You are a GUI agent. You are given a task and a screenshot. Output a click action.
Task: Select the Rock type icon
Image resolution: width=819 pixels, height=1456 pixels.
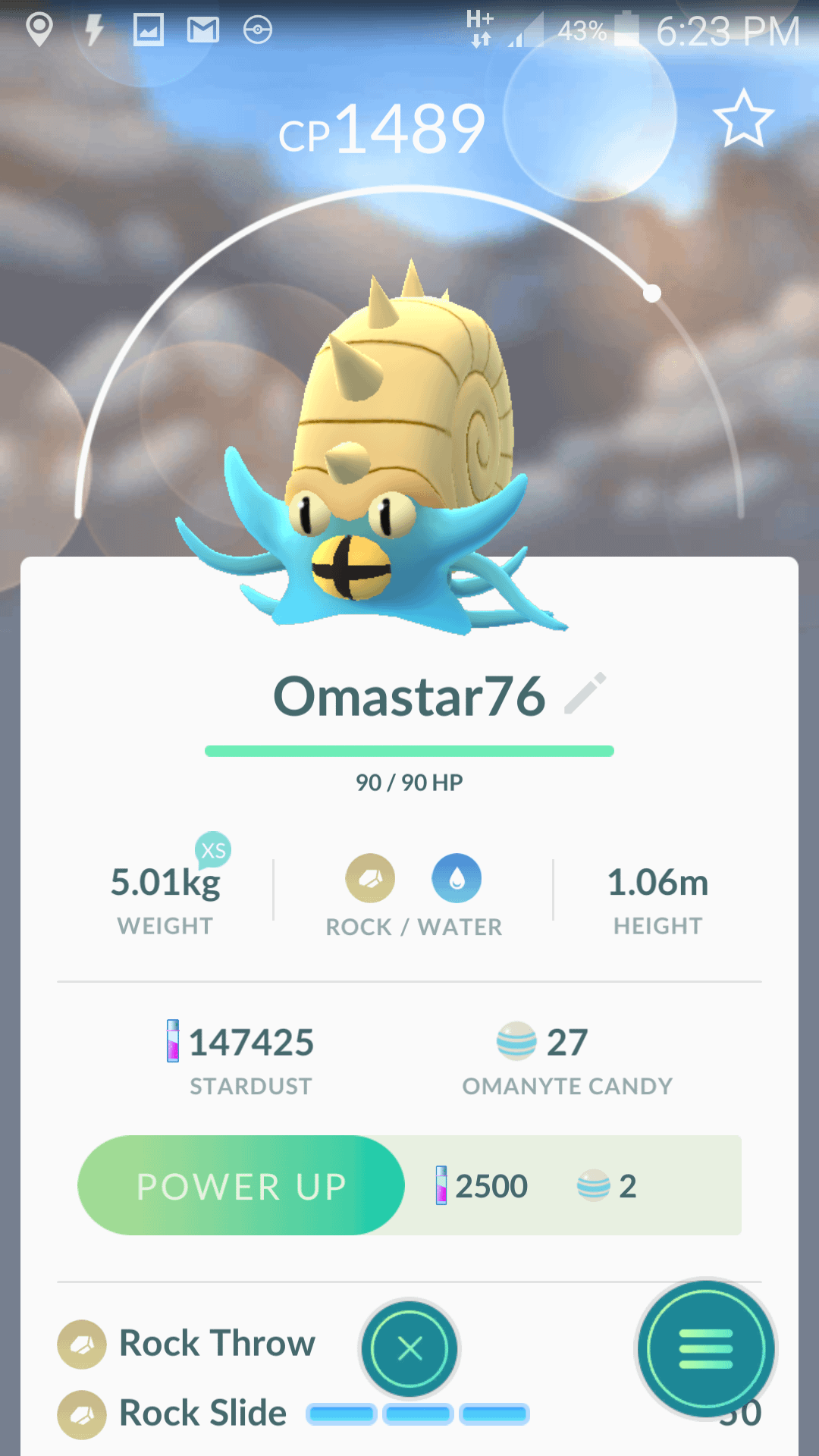click(x=369, y=878)
